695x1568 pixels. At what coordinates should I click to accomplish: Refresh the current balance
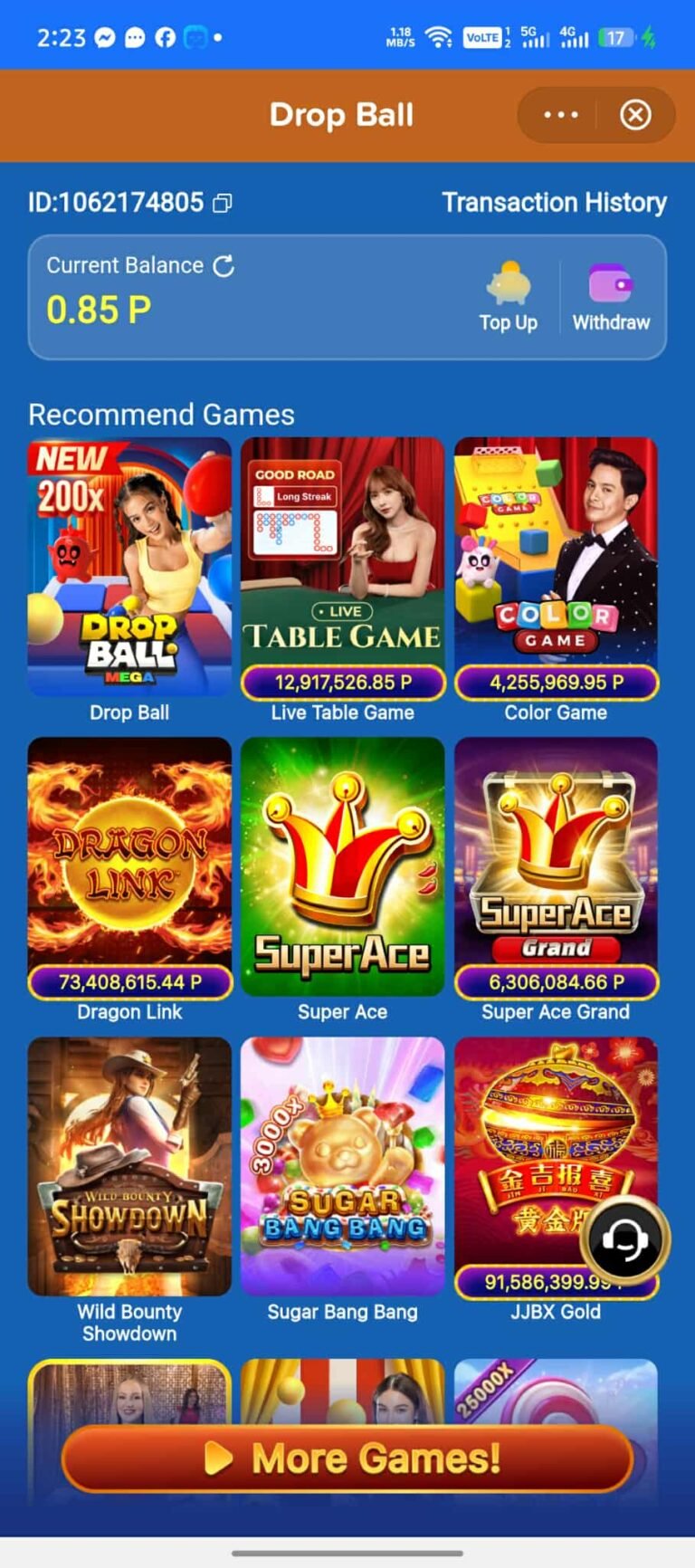pos(224,265)
